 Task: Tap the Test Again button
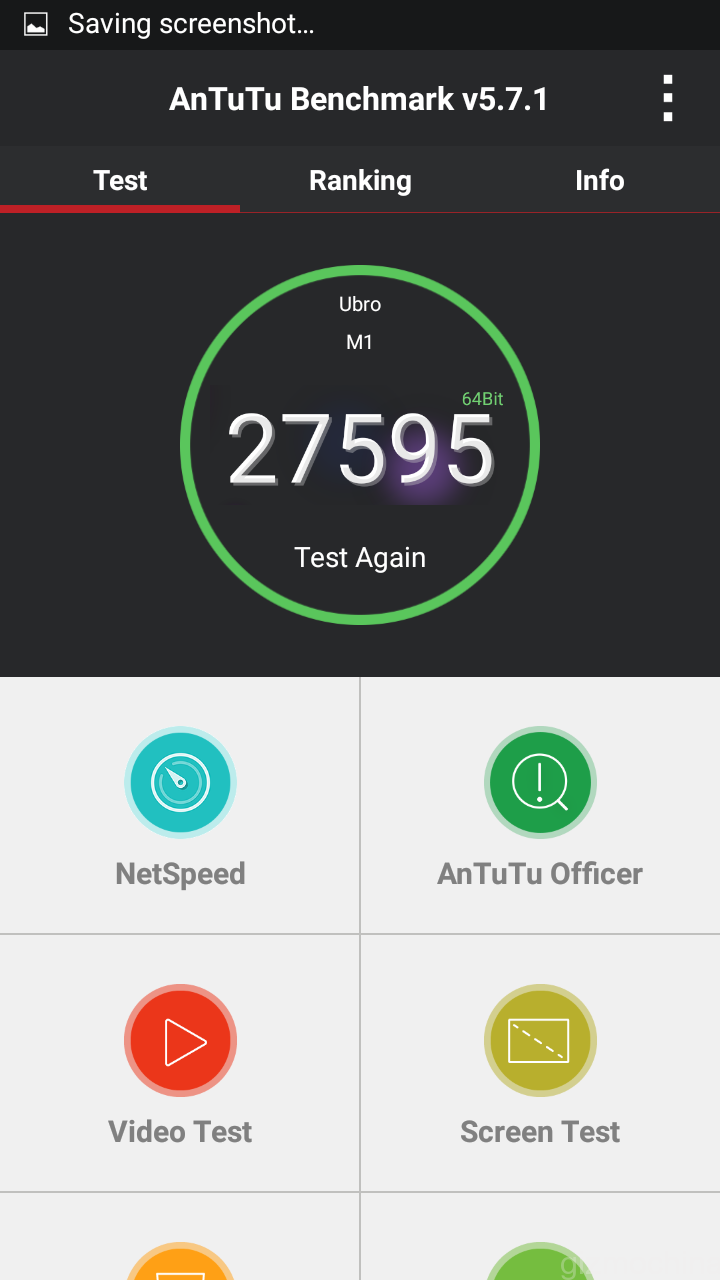coord(360,557)
